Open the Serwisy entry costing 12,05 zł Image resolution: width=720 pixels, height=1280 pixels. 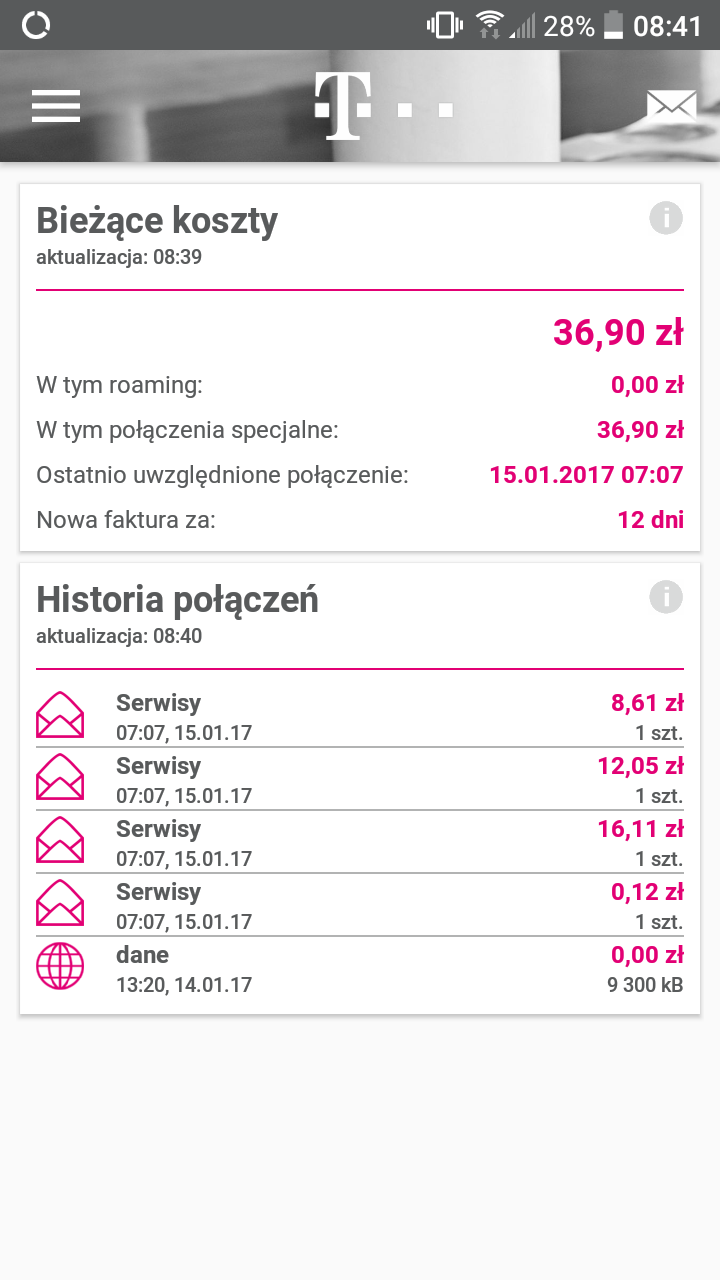[360, 779]
